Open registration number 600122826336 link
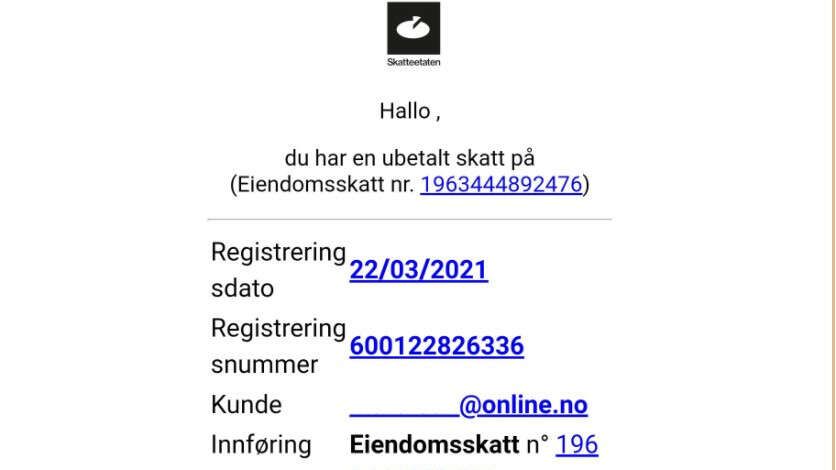Image resolution: width=836 pixels, height=470 pixels. tap(436, 346)
